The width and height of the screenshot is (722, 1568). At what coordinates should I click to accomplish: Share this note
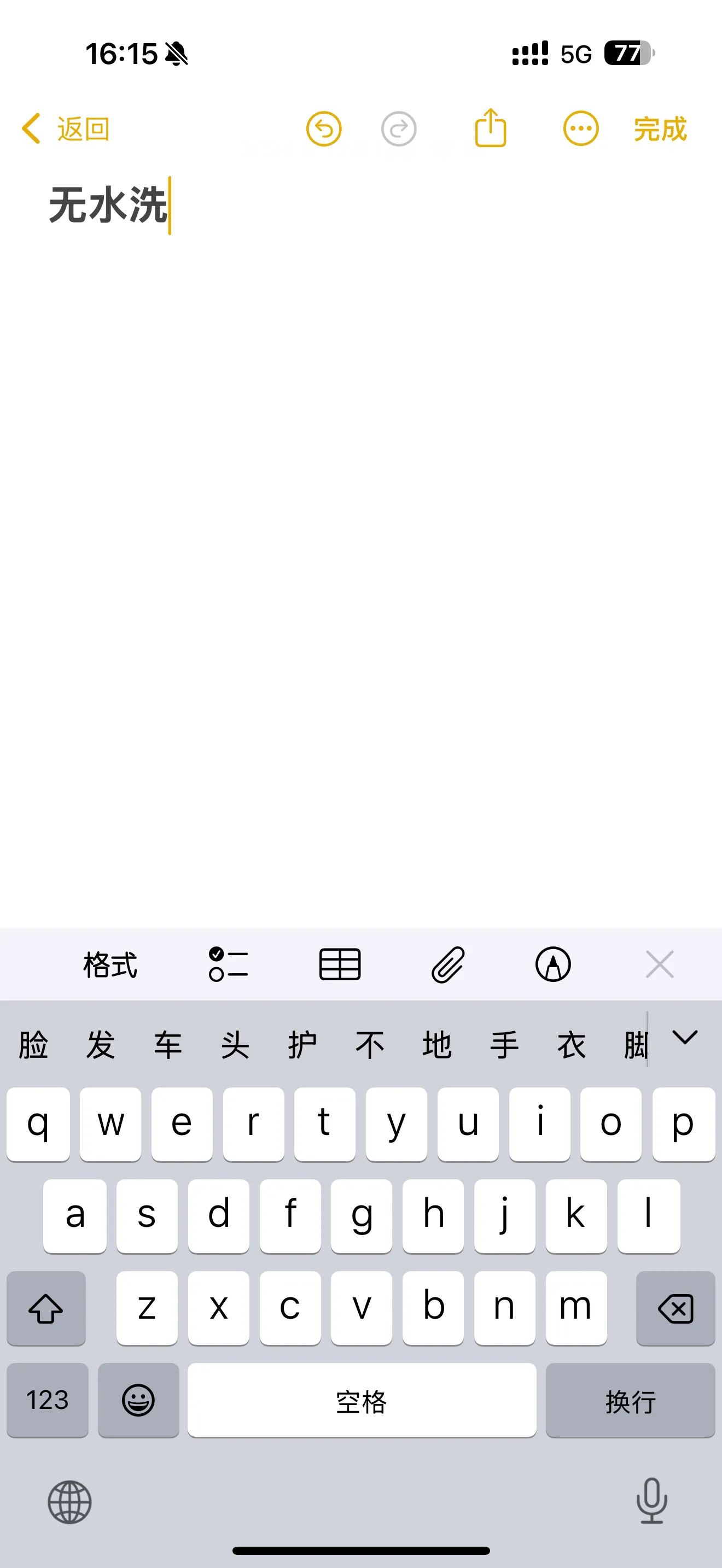click(490, 128)
